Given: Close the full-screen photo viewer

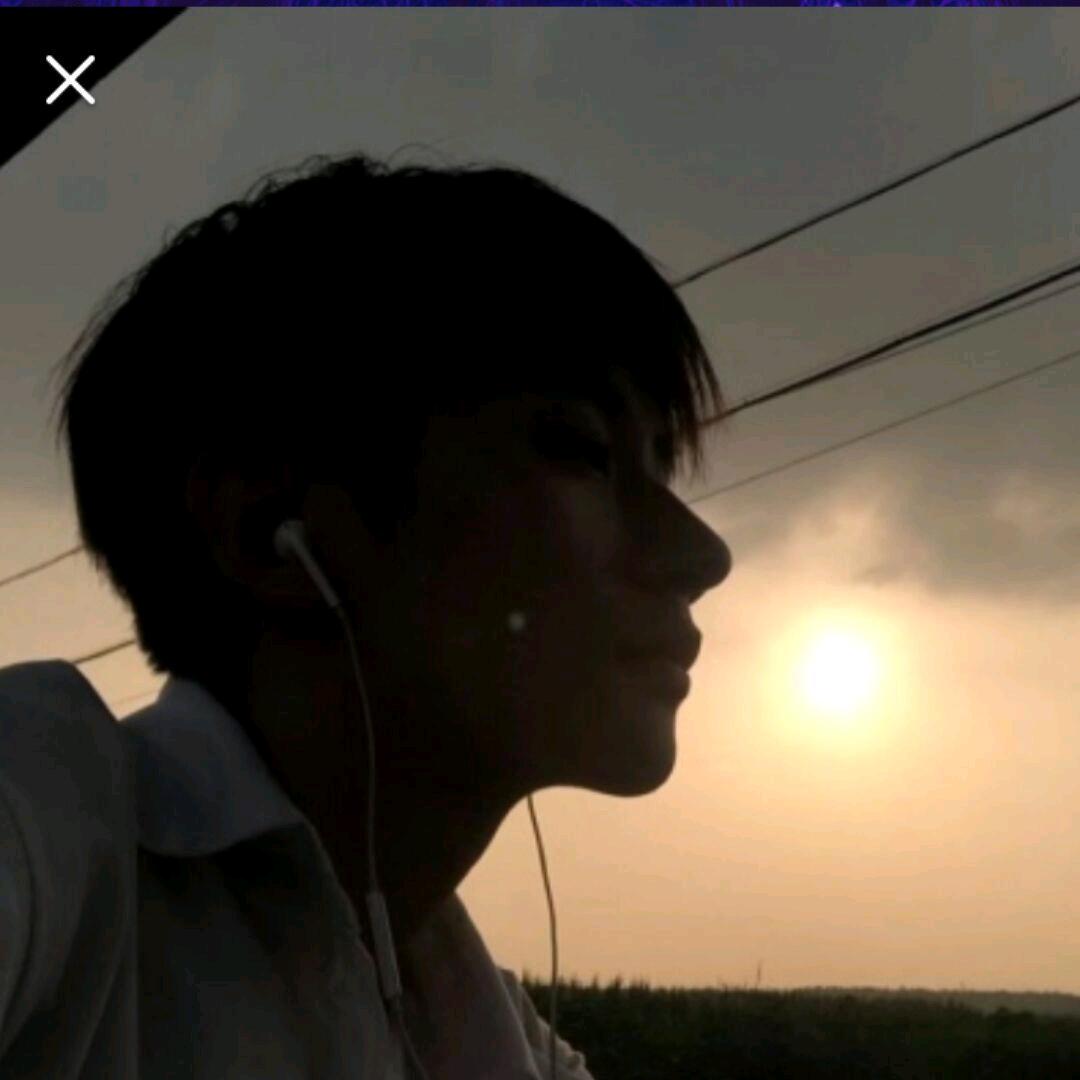Looking at the screenshot, I should point(70,80).
